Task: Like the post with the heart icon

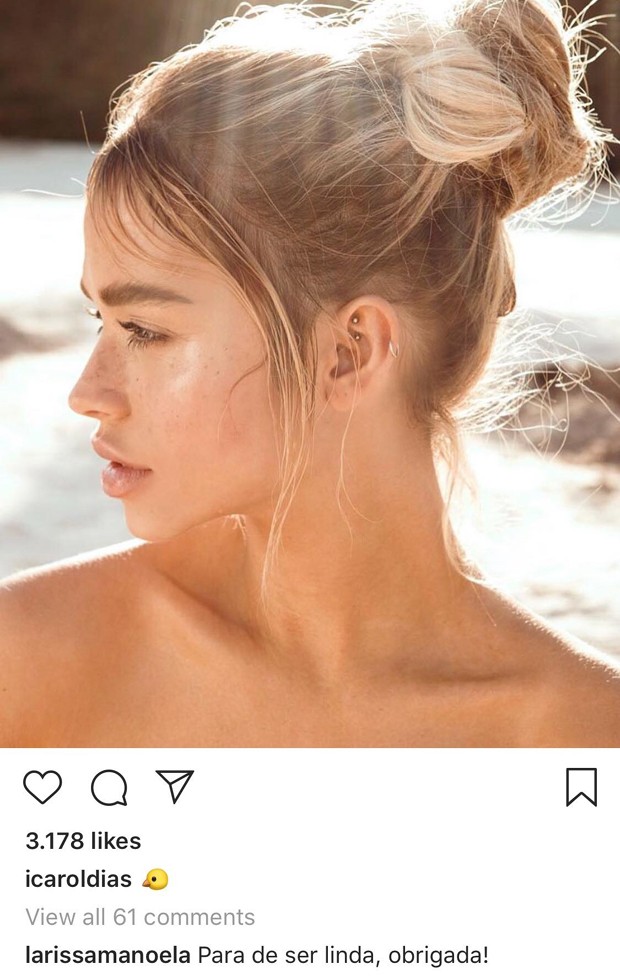Action: pos(42,788)
